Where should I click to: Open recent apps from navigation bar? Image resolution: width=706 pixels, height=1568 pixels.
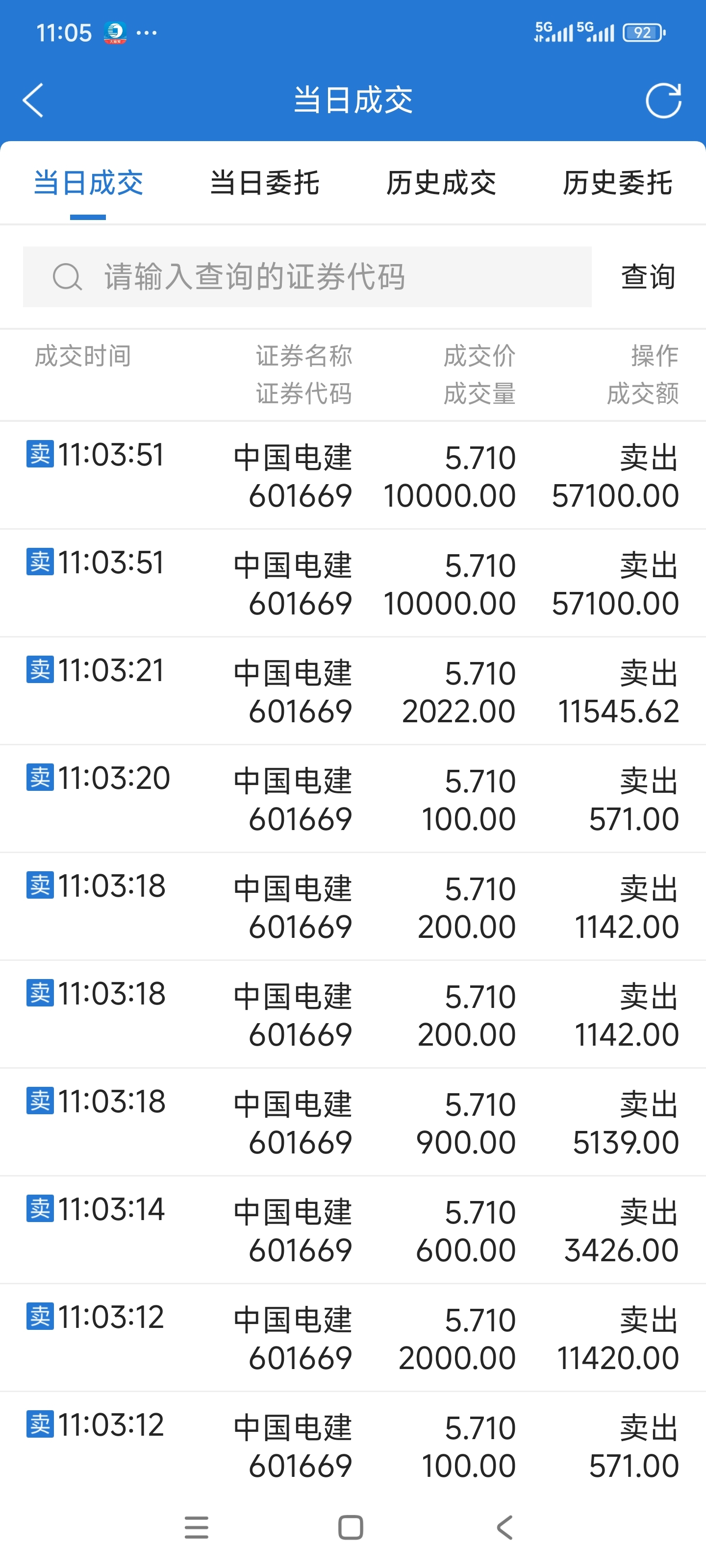tap(196, 1527)
